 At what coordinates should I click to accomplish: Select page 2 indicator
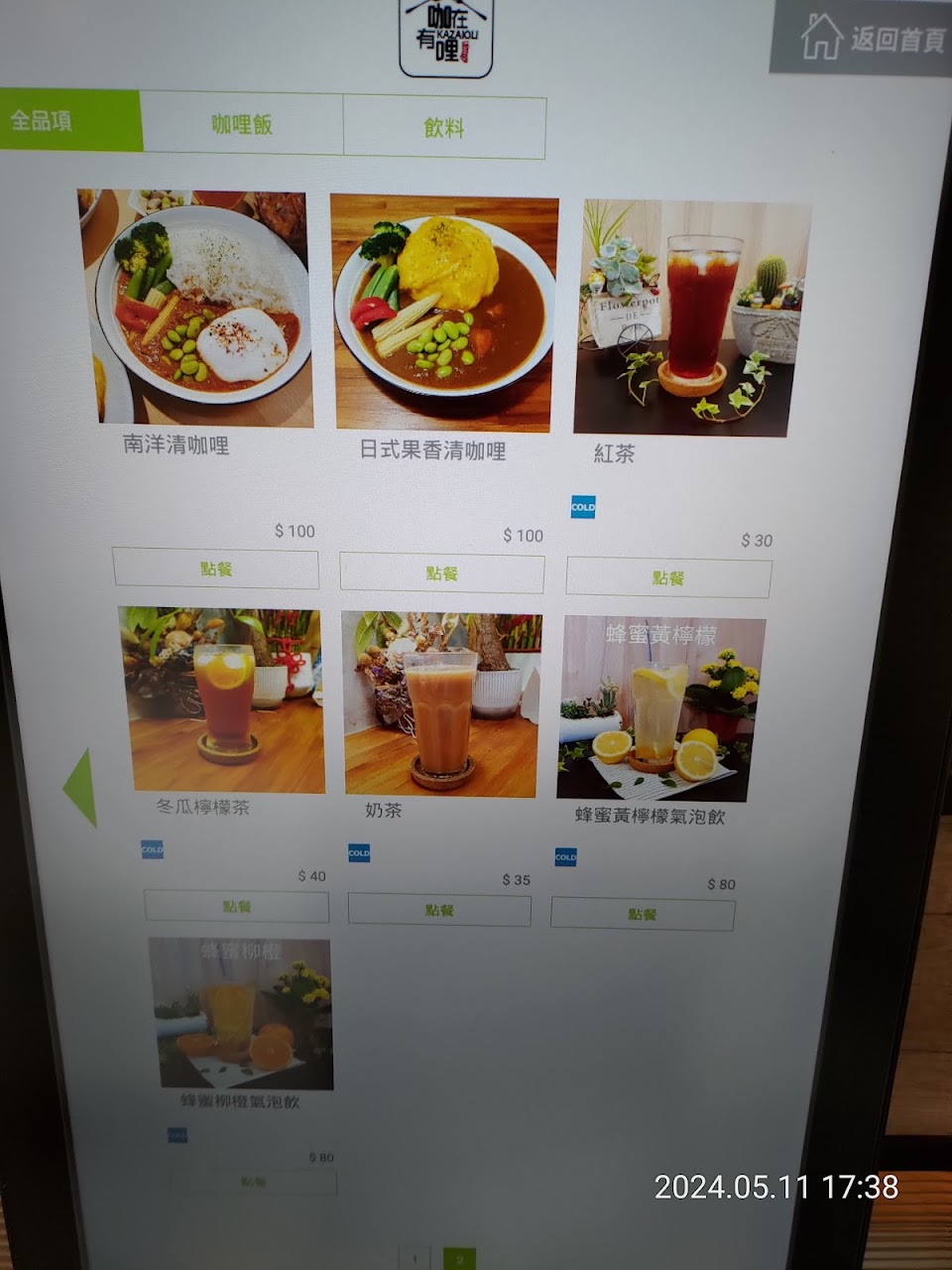coord(459,1258)
